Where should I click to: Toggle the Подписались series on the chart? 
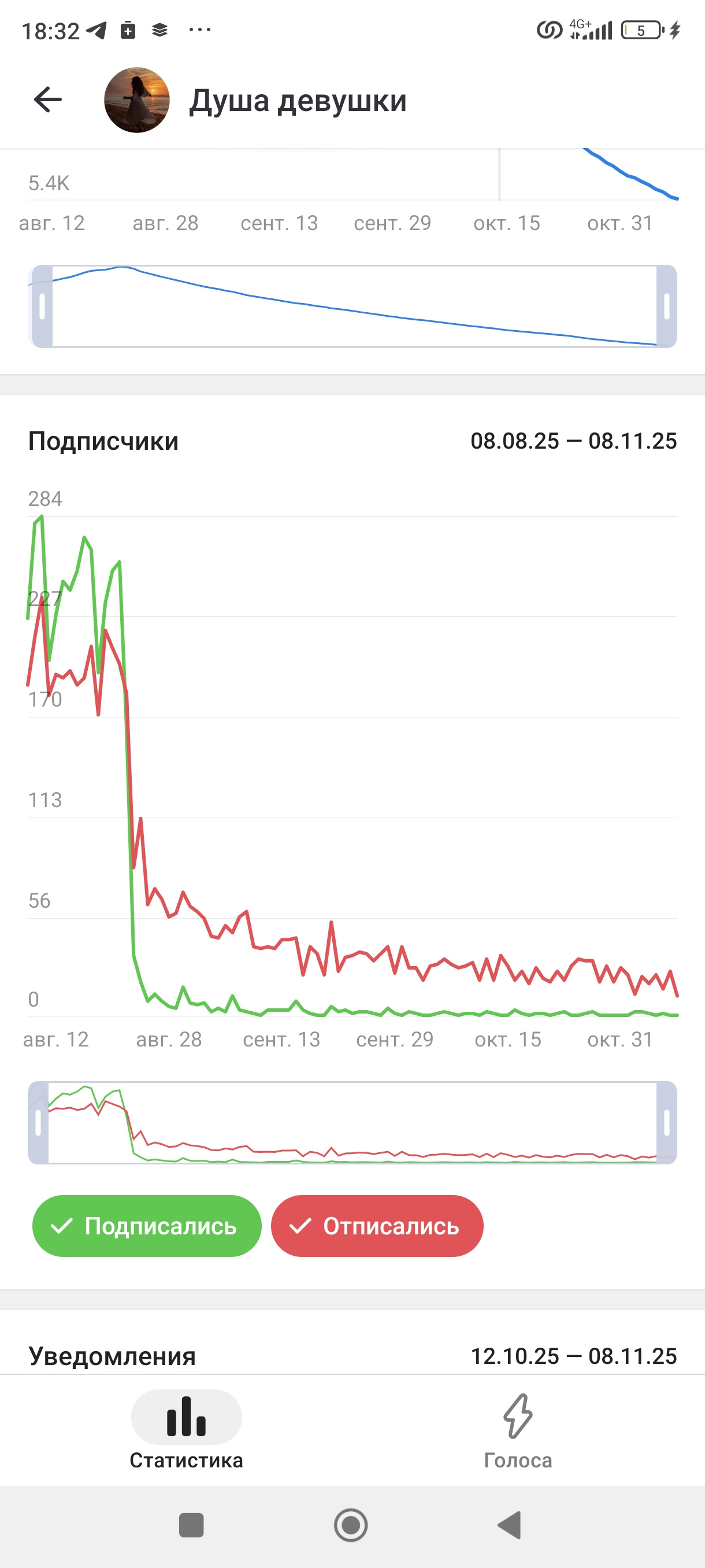click(147, 1226)
